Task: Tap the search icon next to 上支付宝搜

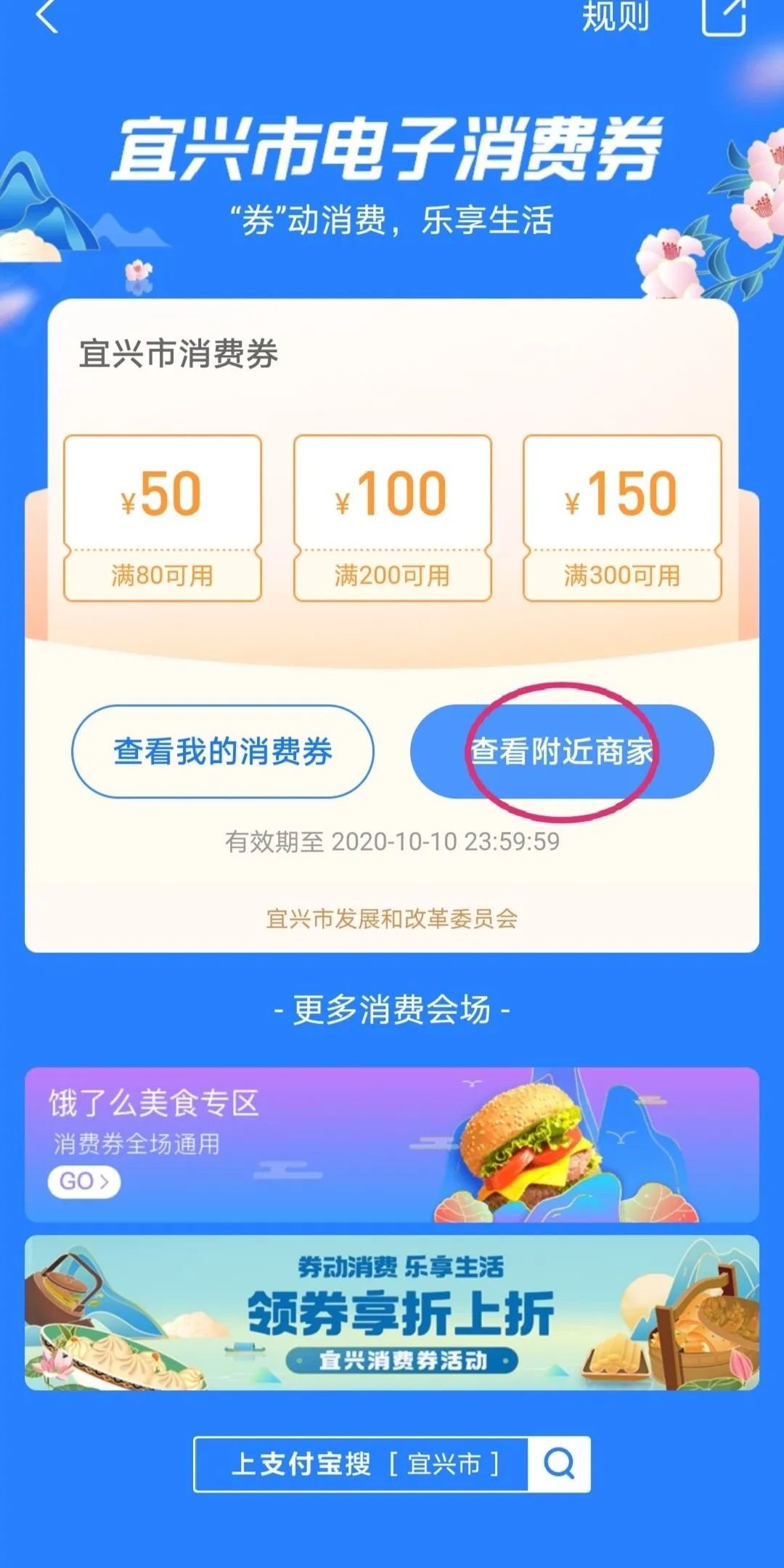Action: (559, 1464)
